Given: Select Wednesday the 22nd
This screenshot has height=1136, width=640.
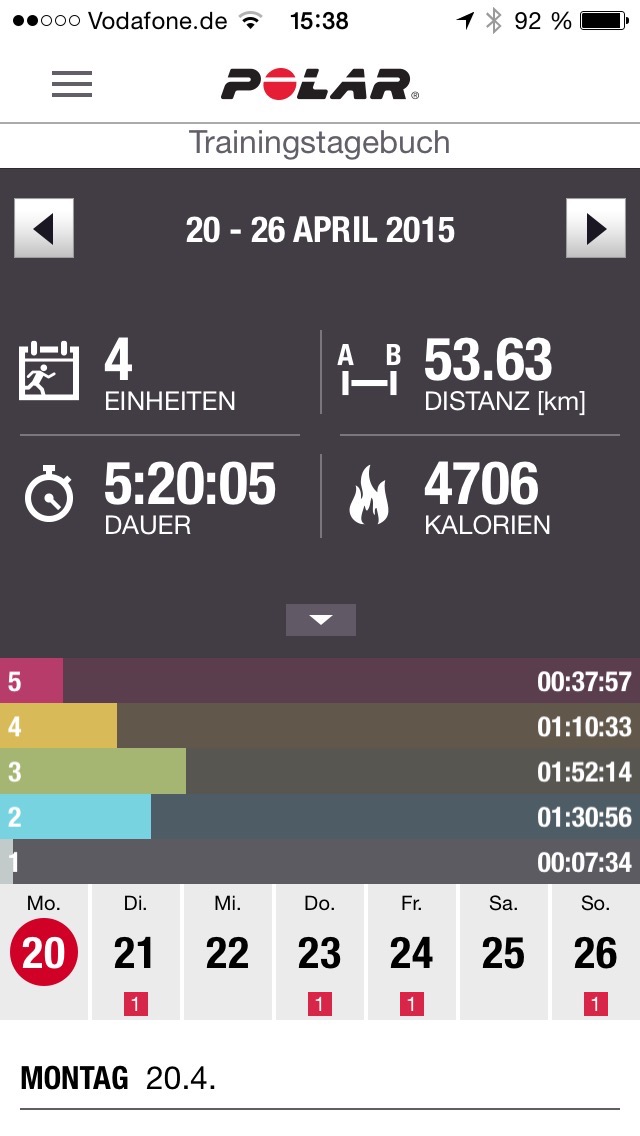Looking at the screenshot, I should tap(227, 952).
